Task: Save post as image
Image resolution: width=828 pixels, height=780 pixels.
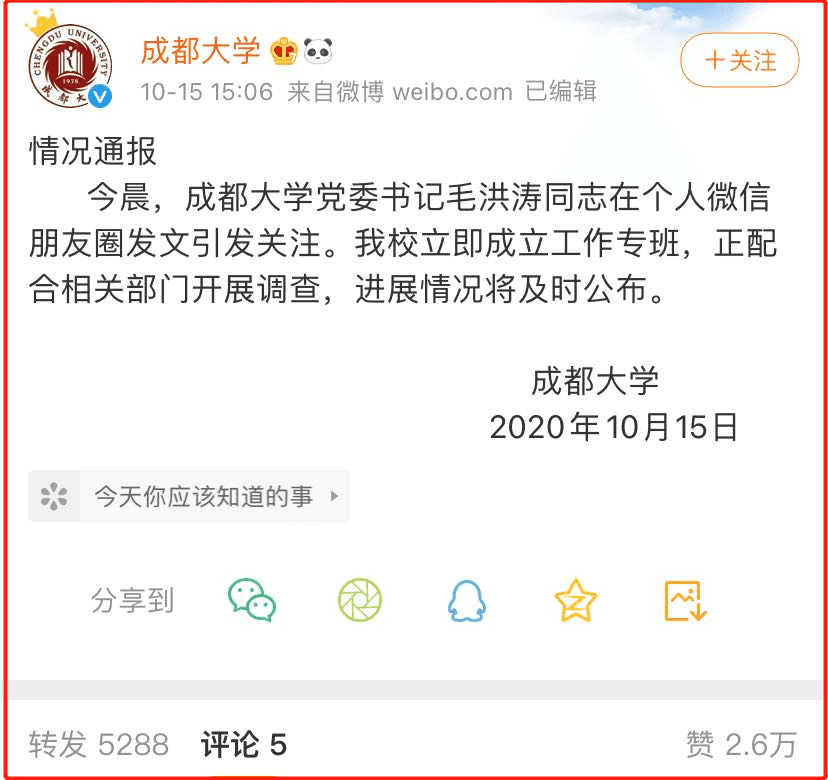Action: click(x=686, y=600)
